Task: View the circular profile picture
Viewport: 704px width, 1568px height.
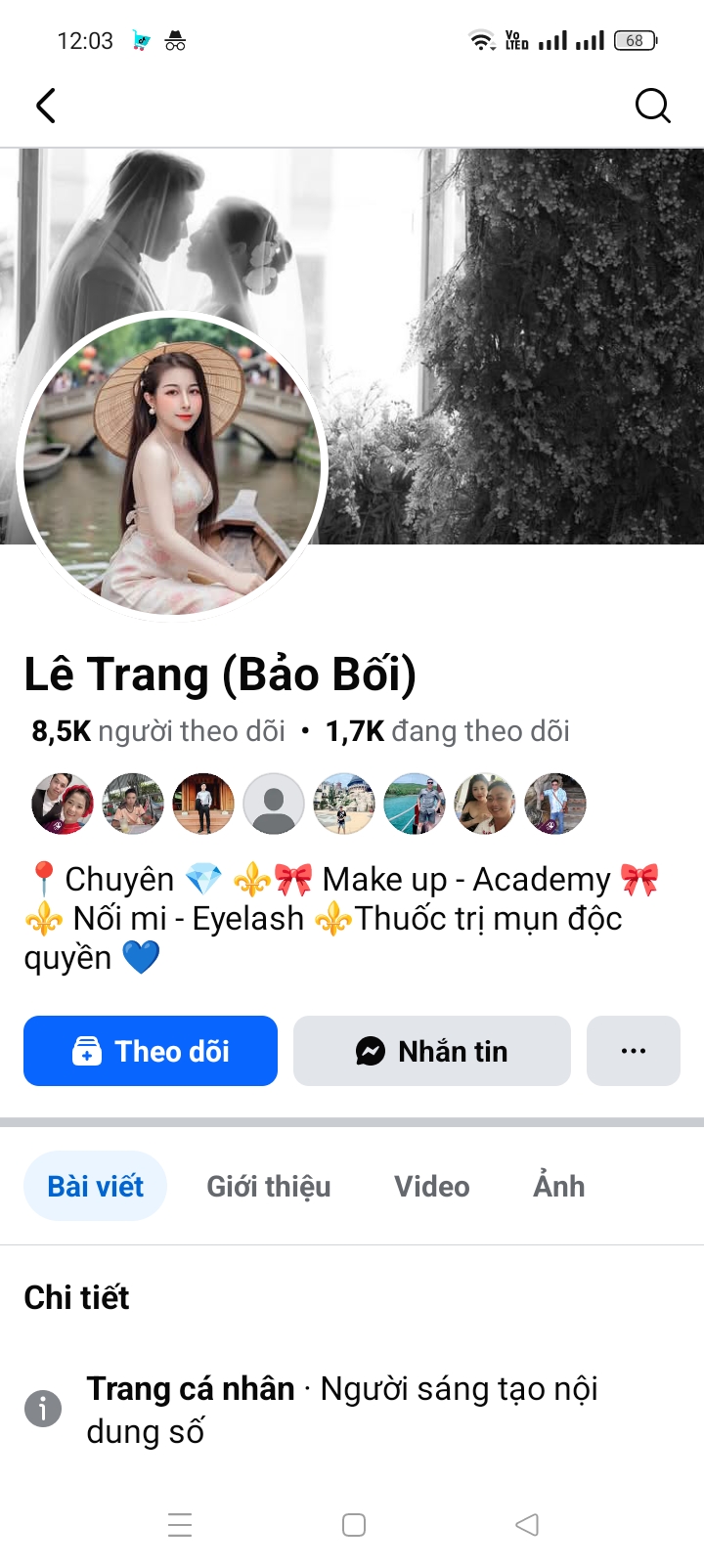Action: (172, 467)
